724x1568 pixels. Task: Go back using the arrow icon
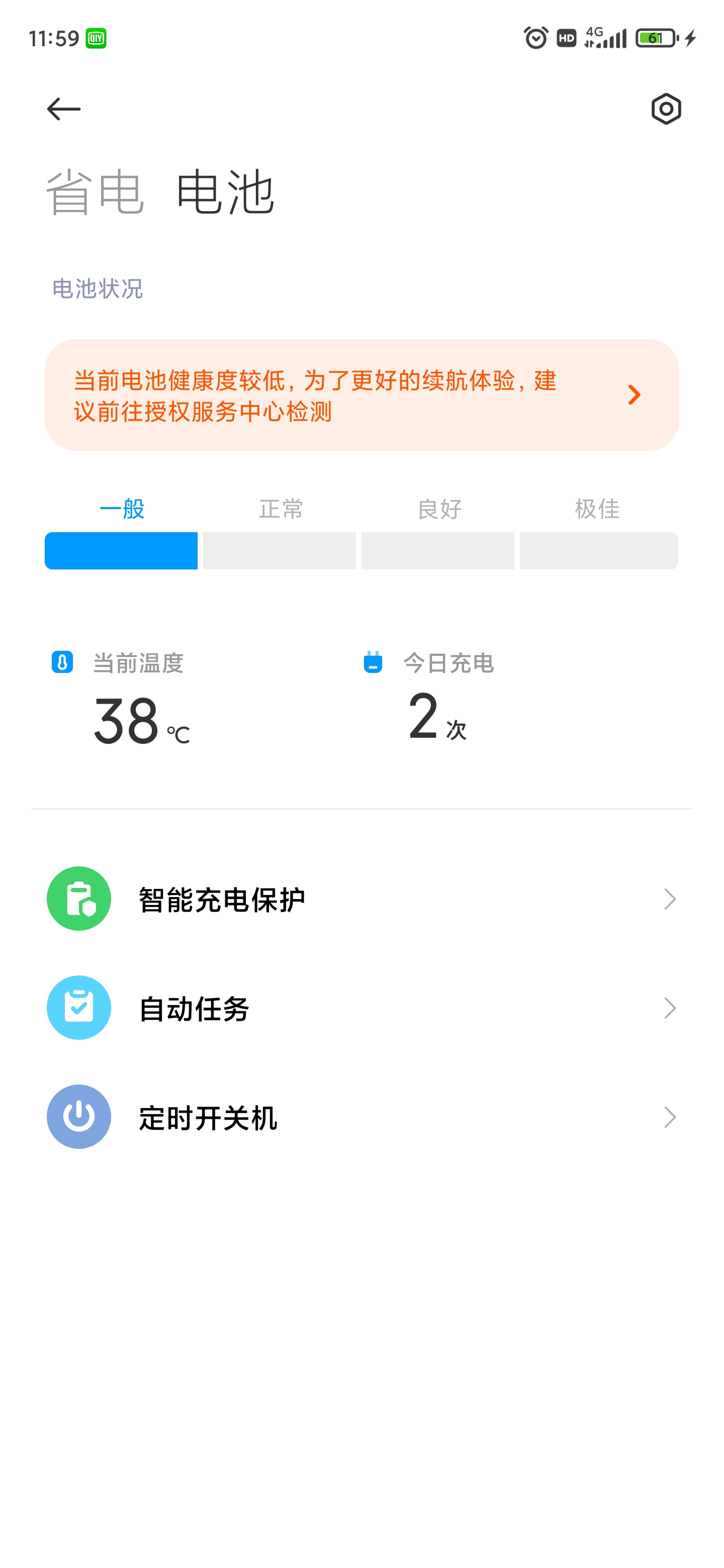point(63,109)
